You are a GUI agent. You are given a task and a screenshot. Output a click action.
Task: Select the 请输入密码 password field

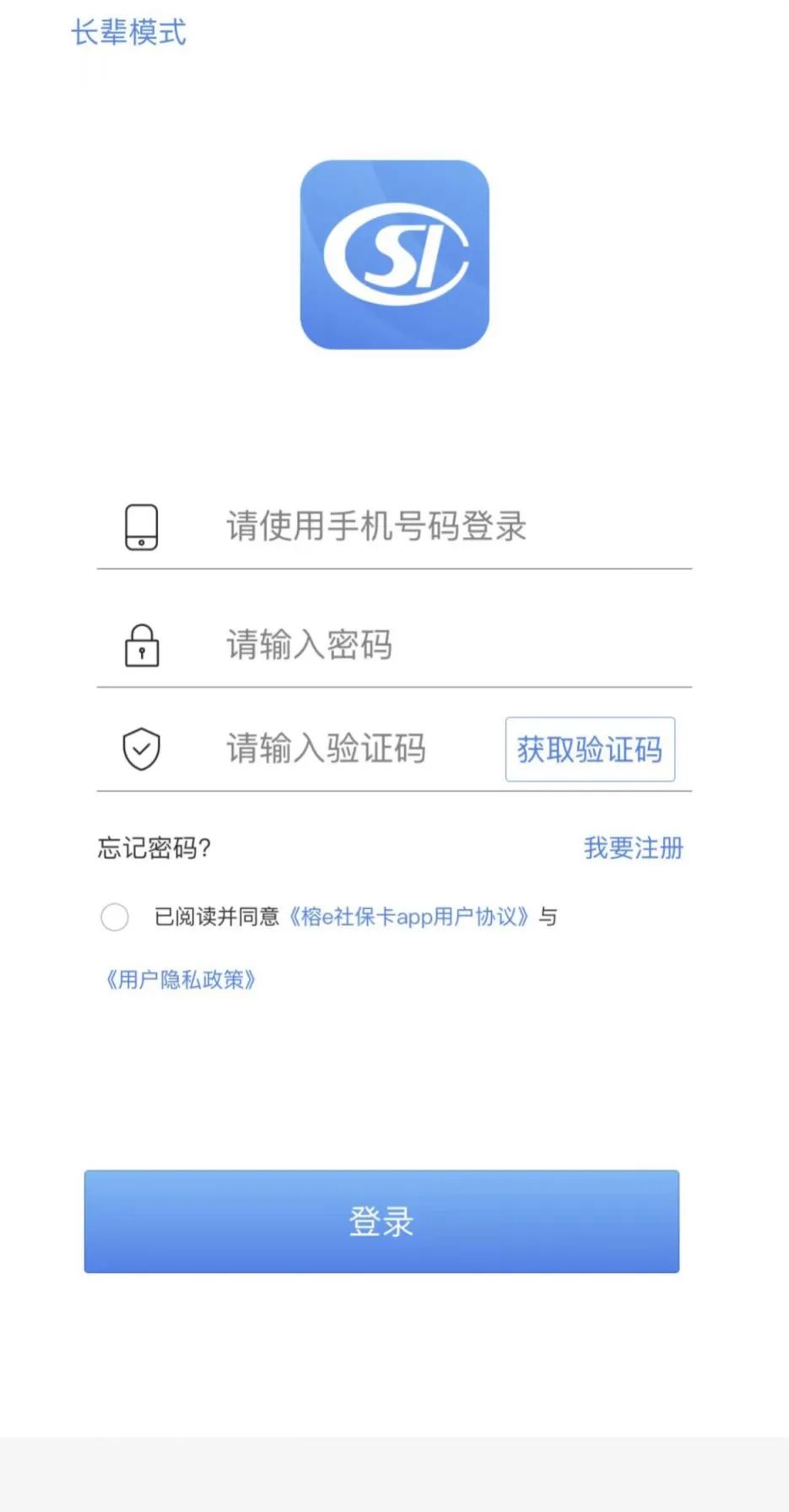tap(422, 645)
